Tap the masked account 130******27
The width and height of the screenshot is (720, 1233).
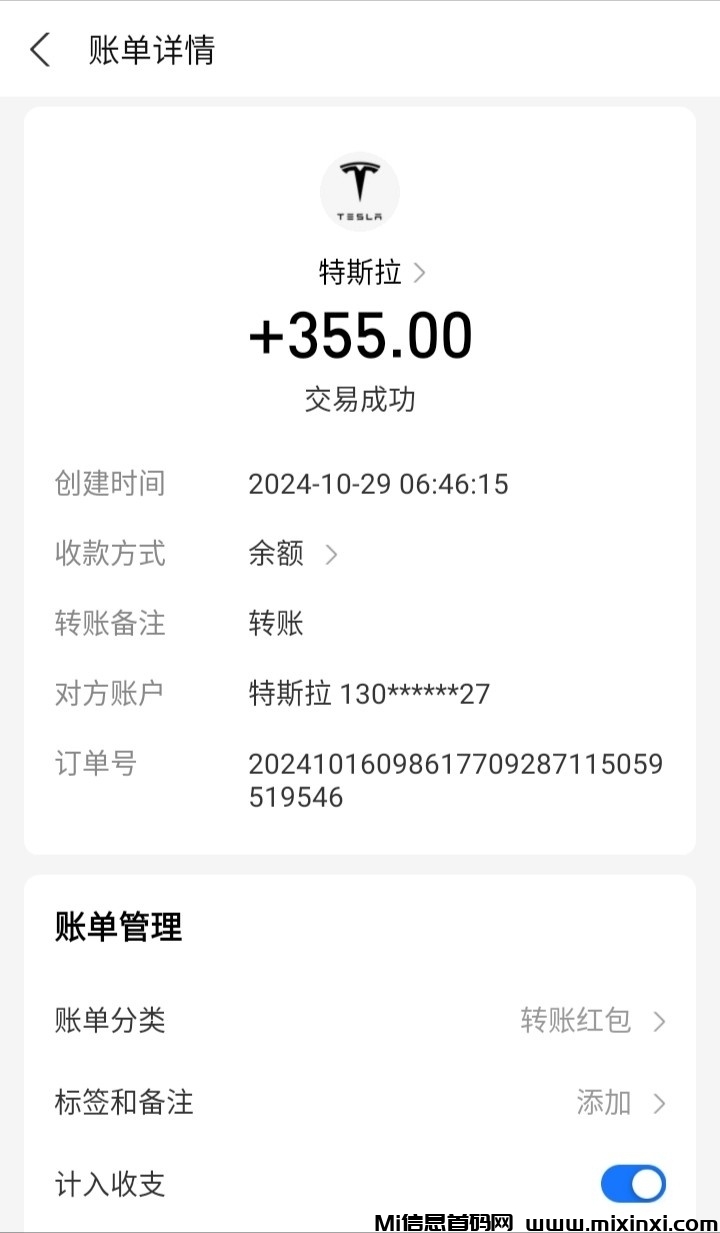[368, 693]
